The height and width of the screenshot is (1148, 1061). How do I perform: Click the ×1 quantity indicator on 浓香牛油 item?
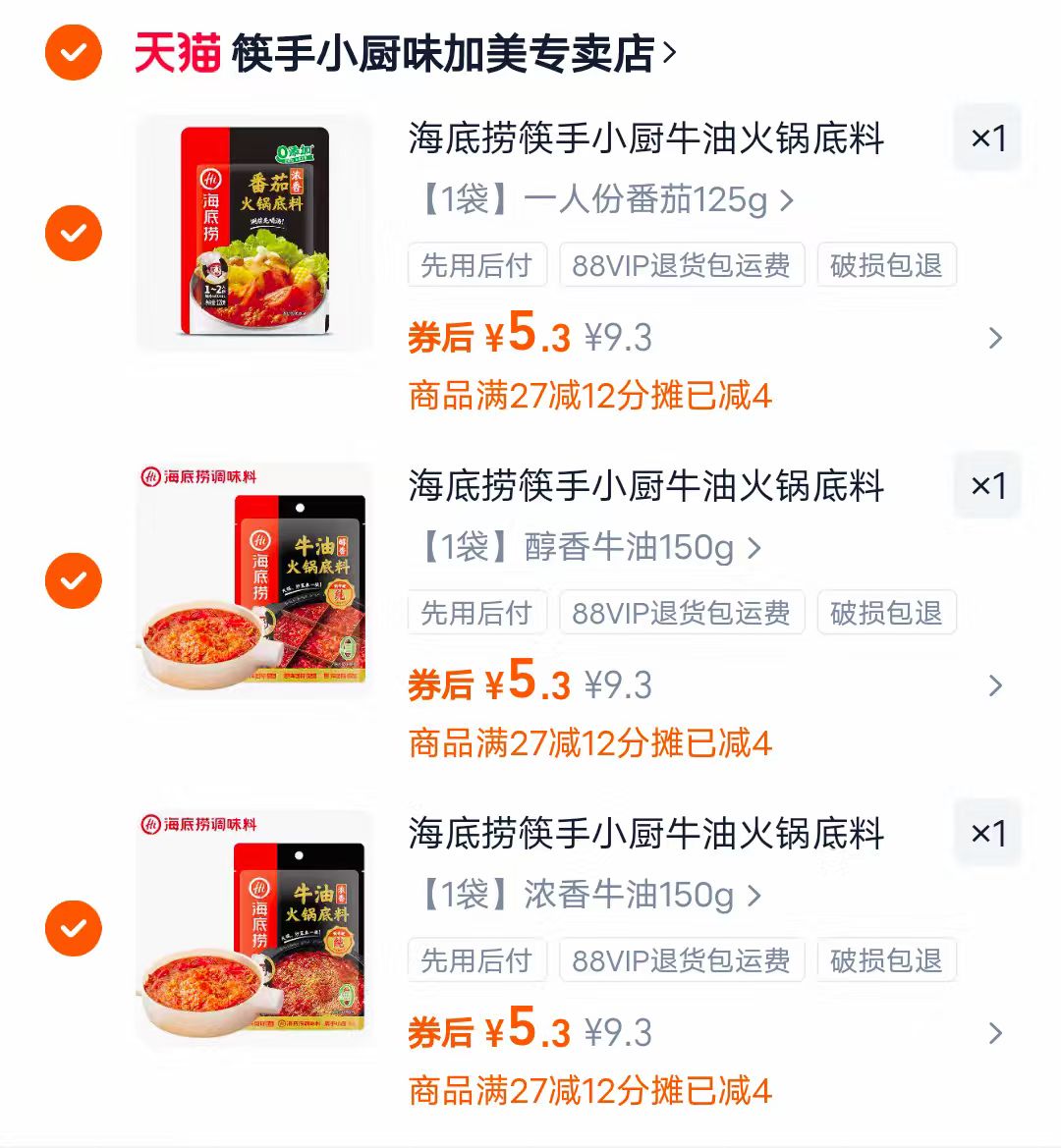point(987,832)
